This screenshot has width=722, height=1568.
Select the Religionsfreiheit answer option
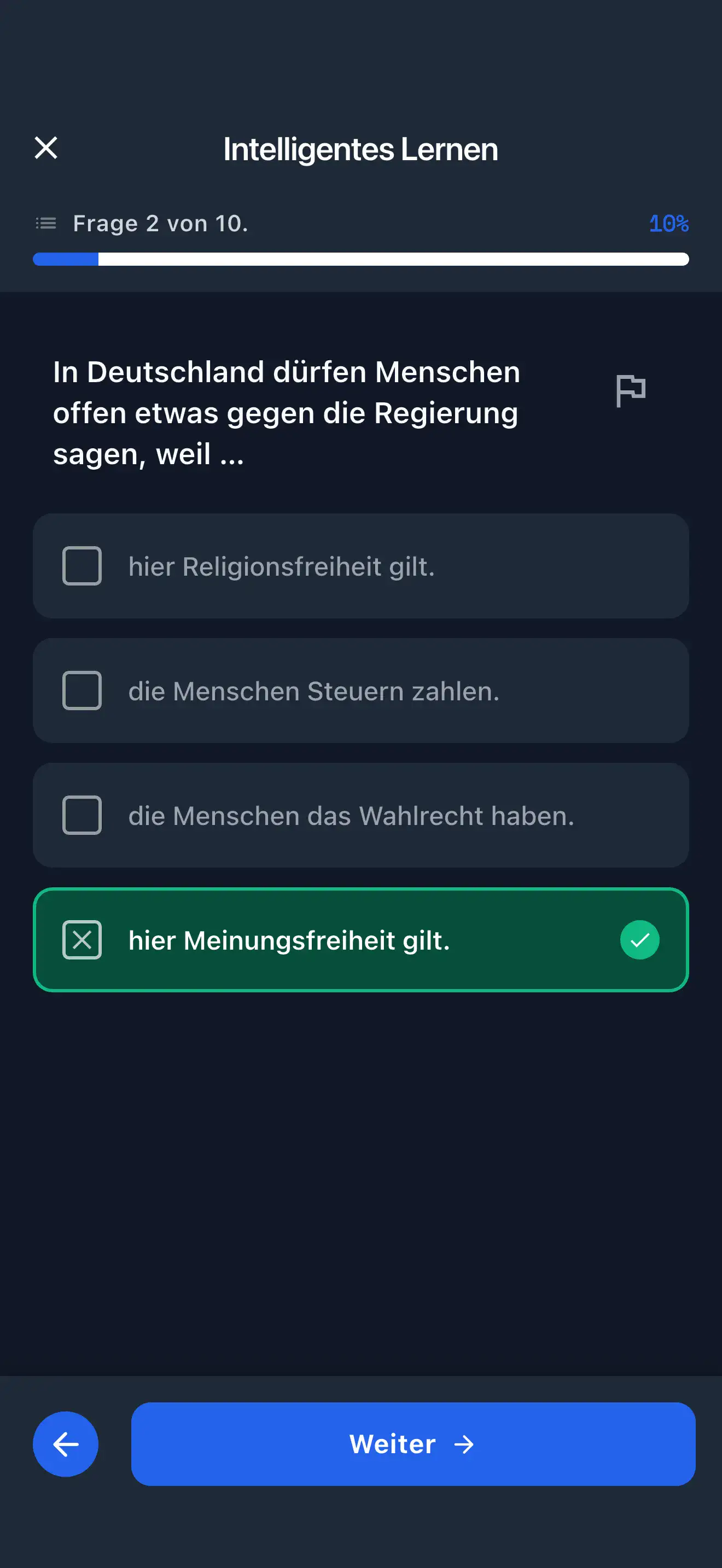point(360,566)
